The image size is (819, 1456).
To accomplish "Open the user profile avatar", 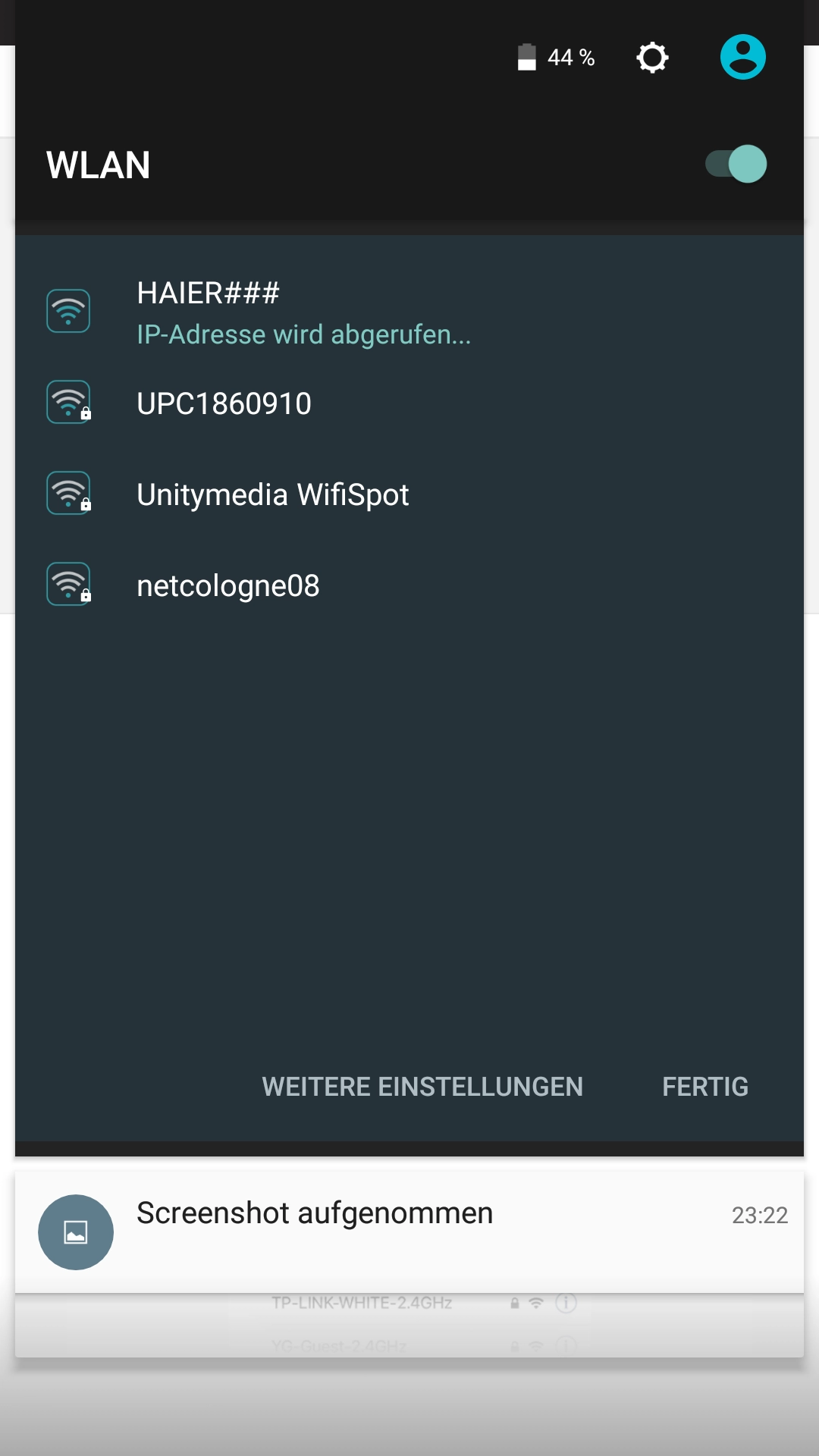I will click(x=742, y=57).
